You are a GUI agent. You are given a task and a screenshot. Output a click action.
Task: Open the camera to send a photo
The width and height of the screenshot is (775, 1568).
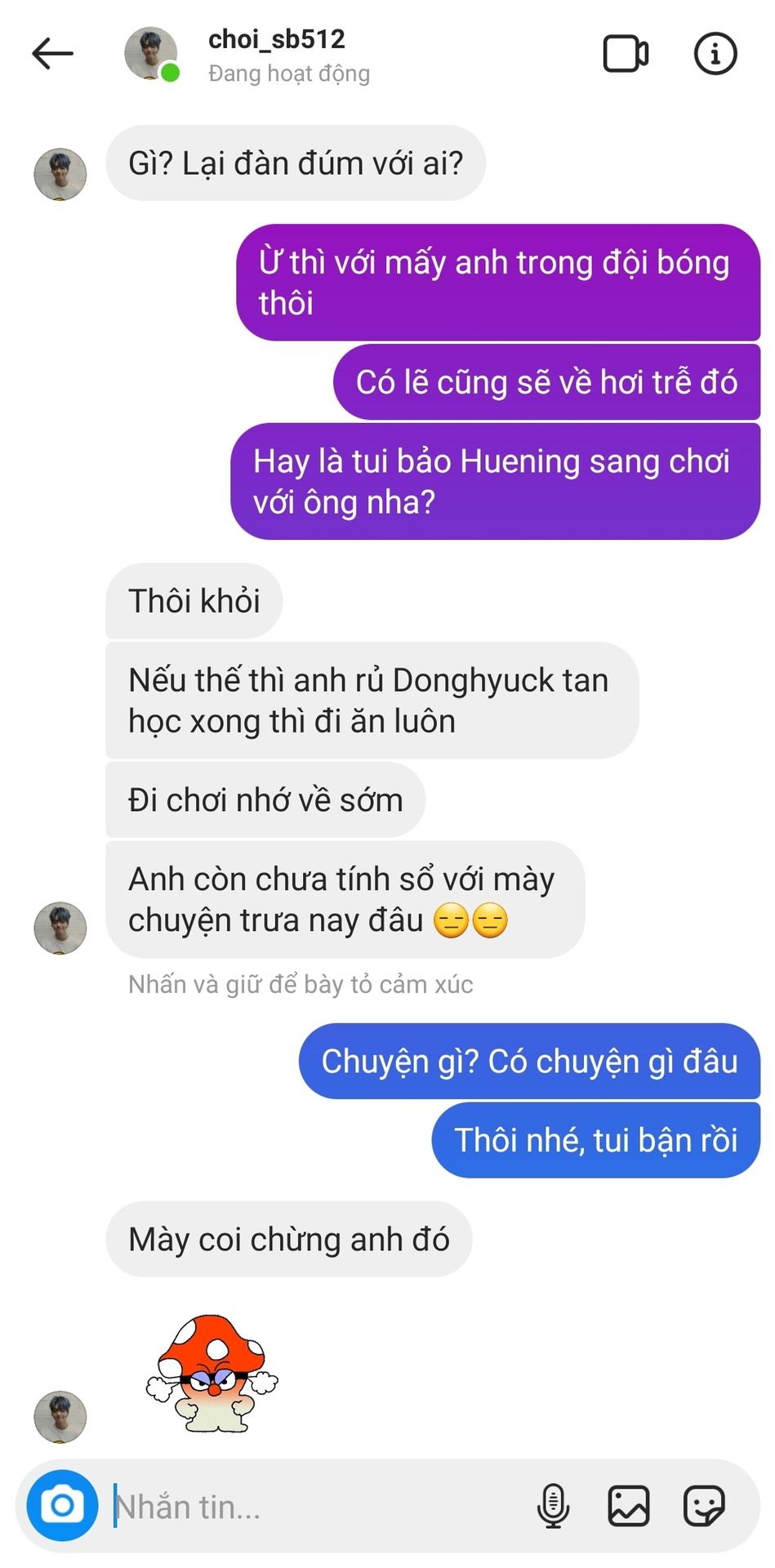coord(62,1506)
